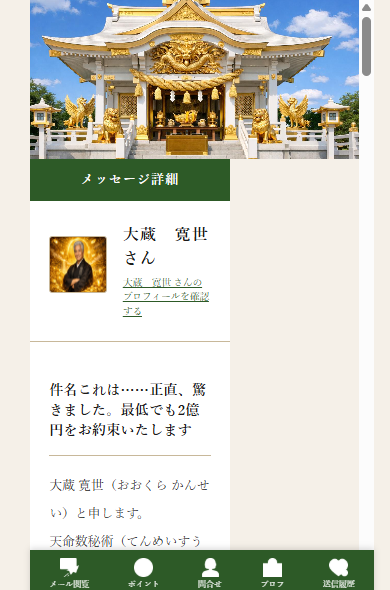View the 送信履歴 tab
The image size is (390, 590).
[338, 573]
